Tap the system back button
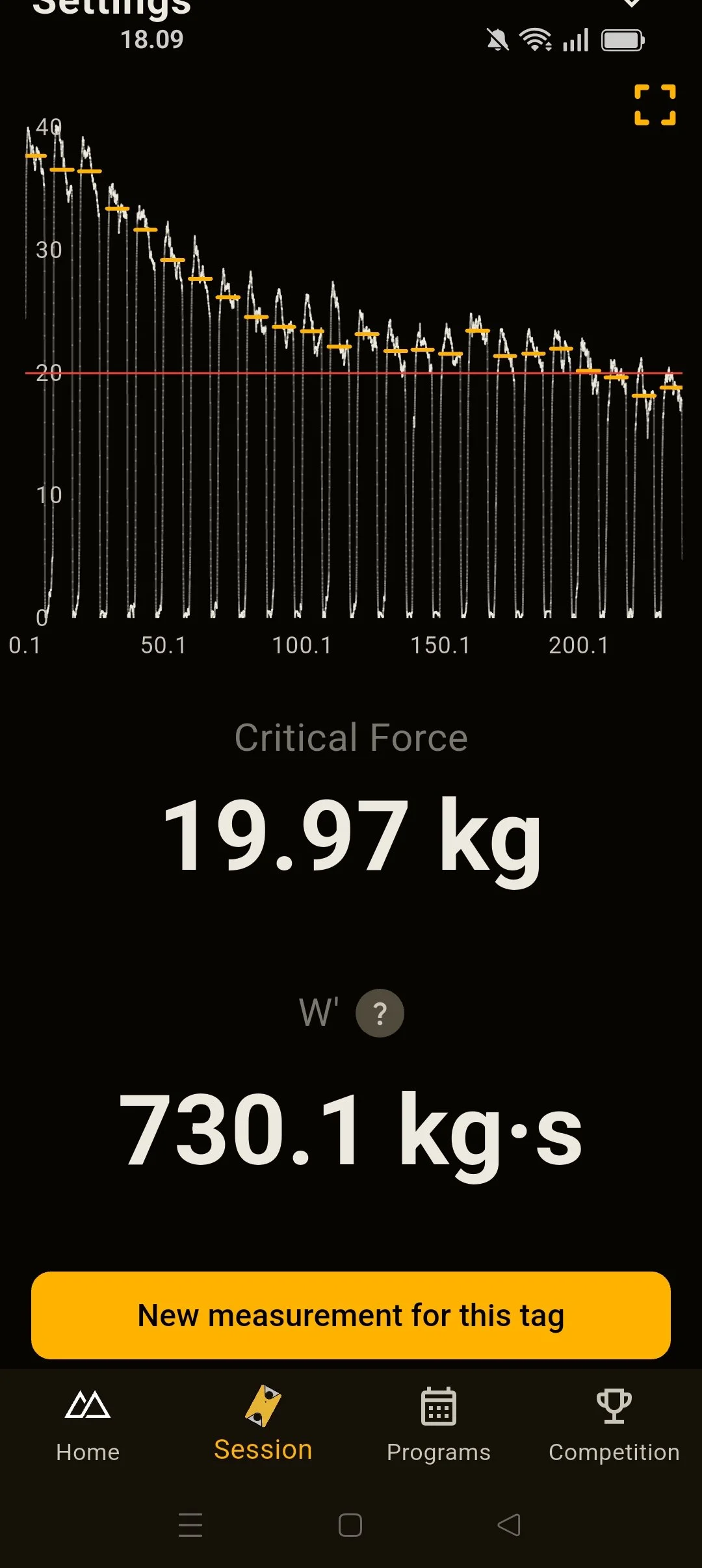Viewport: 702px width, 1568px height. click(x=509, y=1524)
